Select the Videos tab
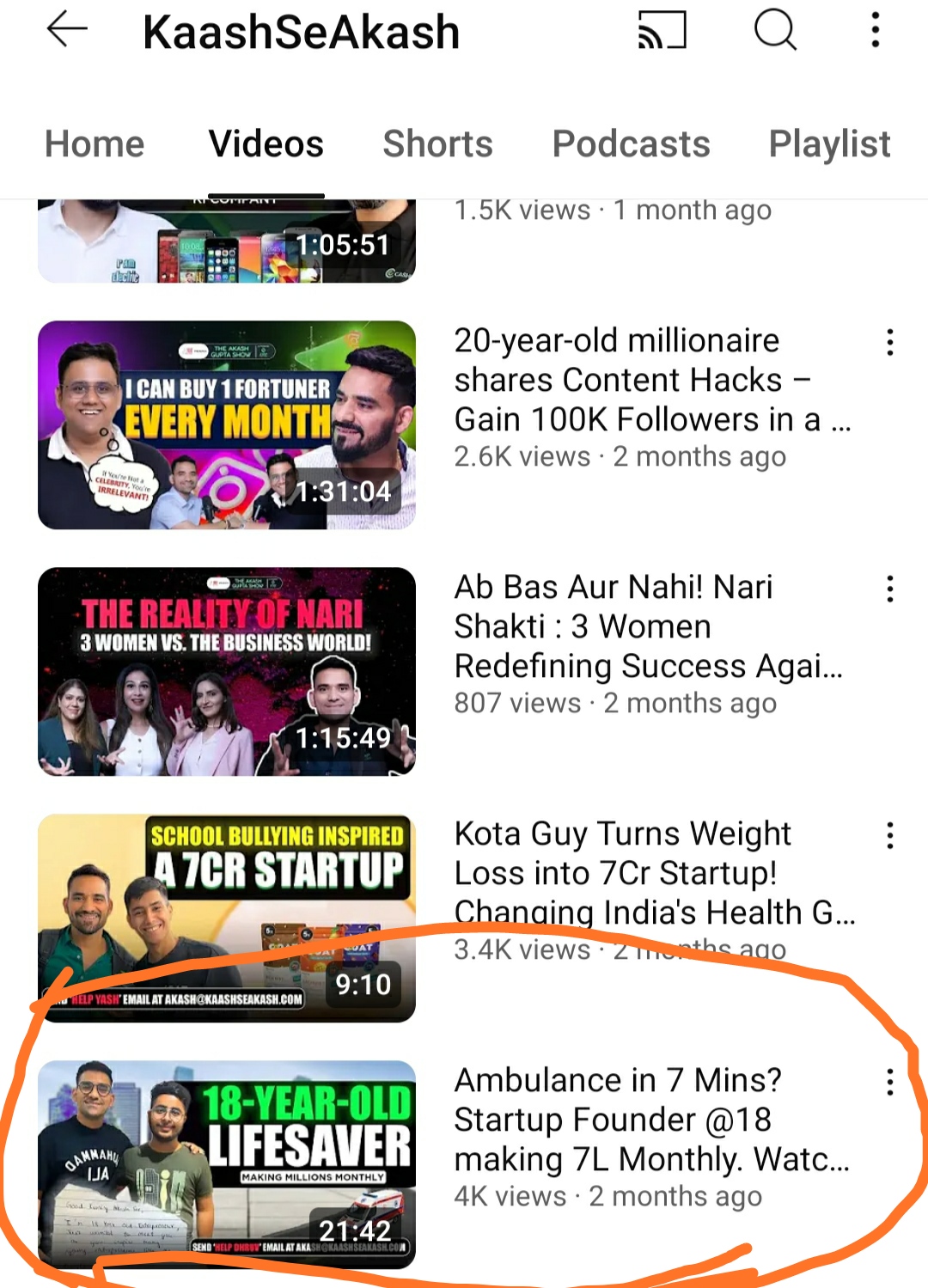This screenshot has height=1288, width=928. tap(266, 144)
